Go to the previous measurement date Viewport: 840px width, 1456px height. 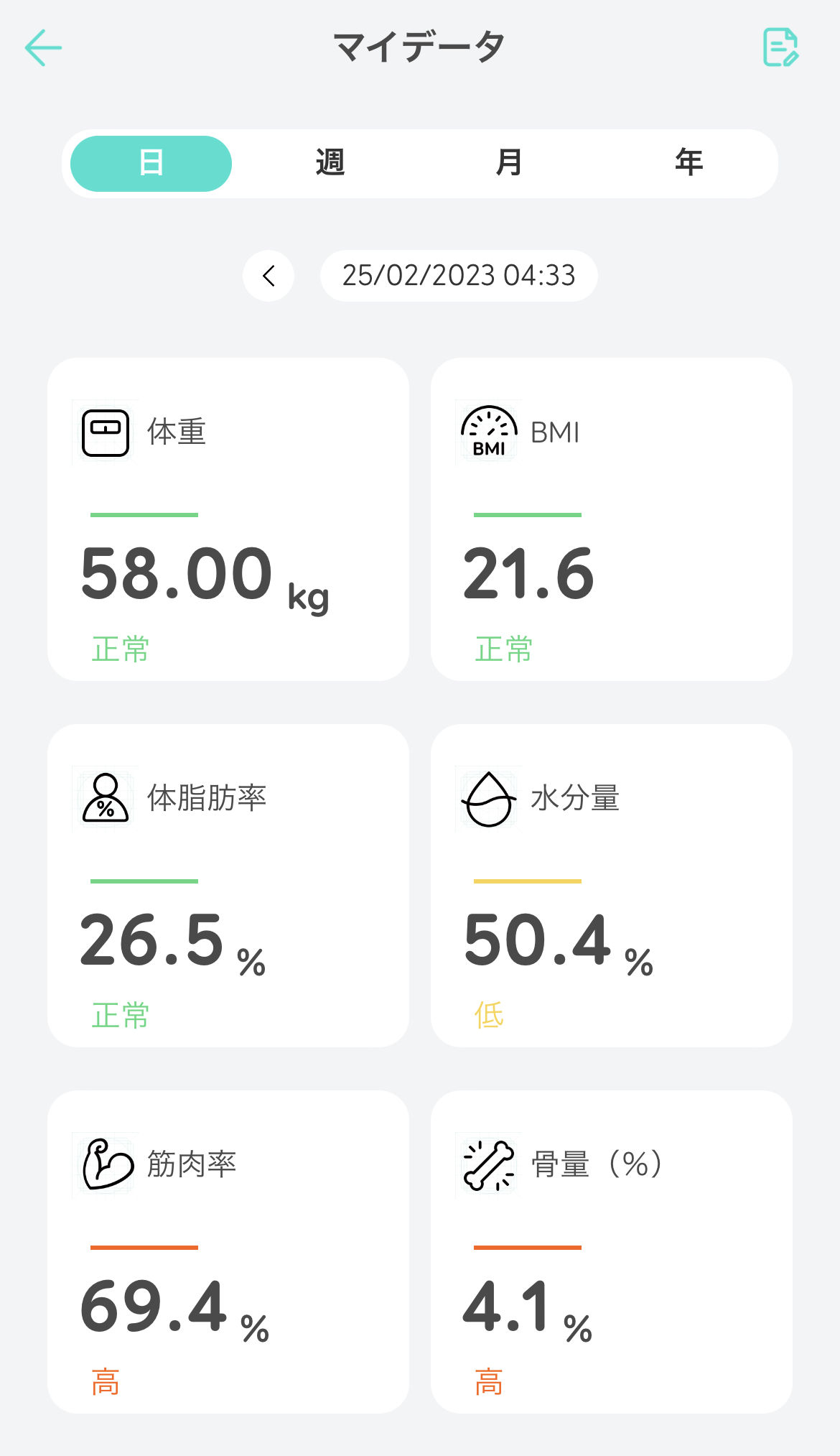coord(269,276)
